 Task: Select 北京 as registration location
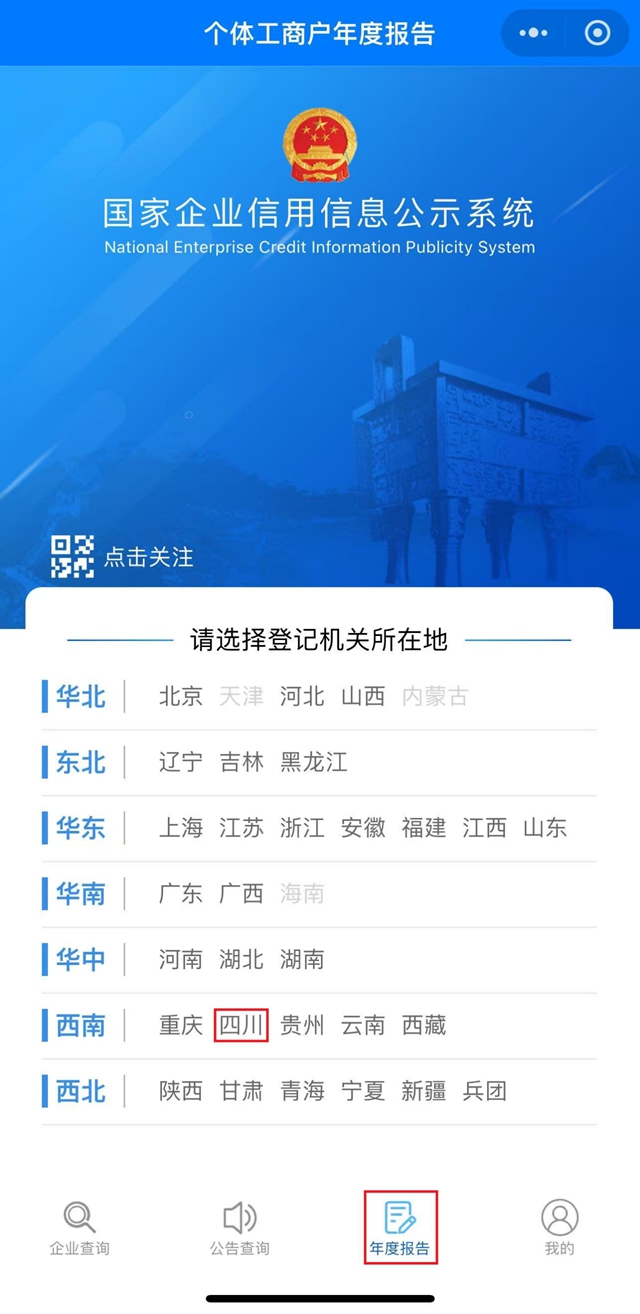[x=181, y=696]
